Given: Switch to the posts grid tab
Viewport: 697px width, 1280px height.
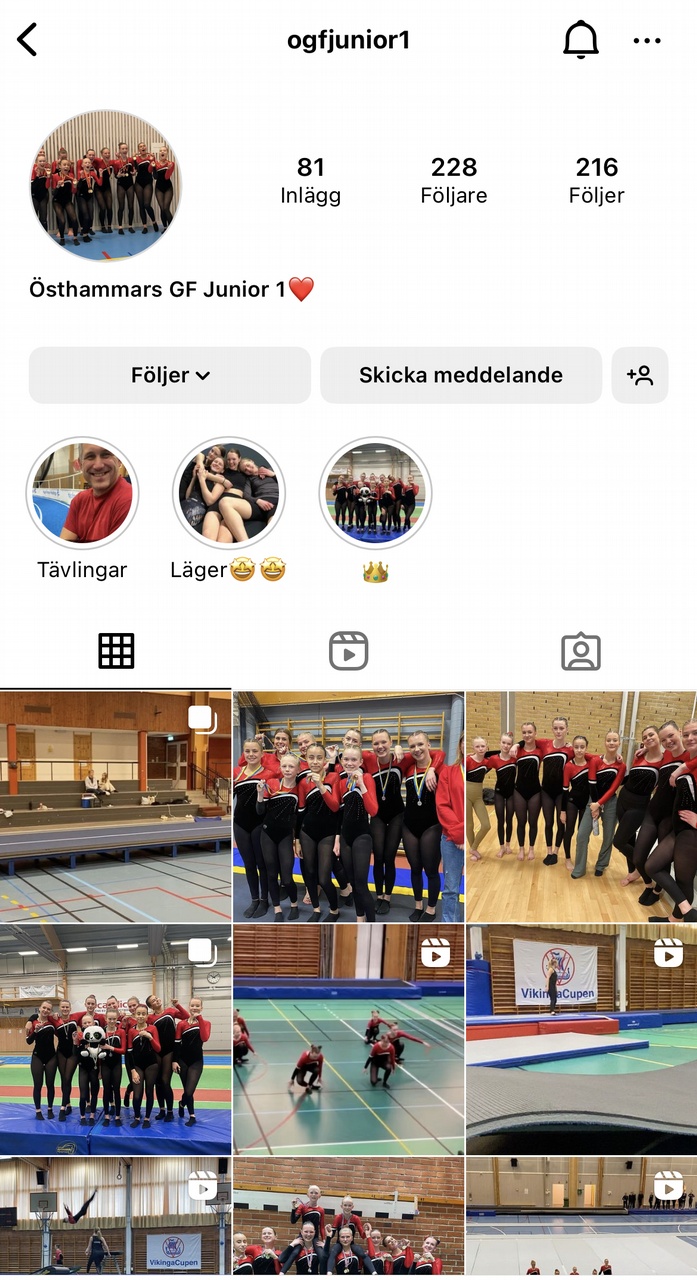Looking at the screenshot, I should point(116,651).
